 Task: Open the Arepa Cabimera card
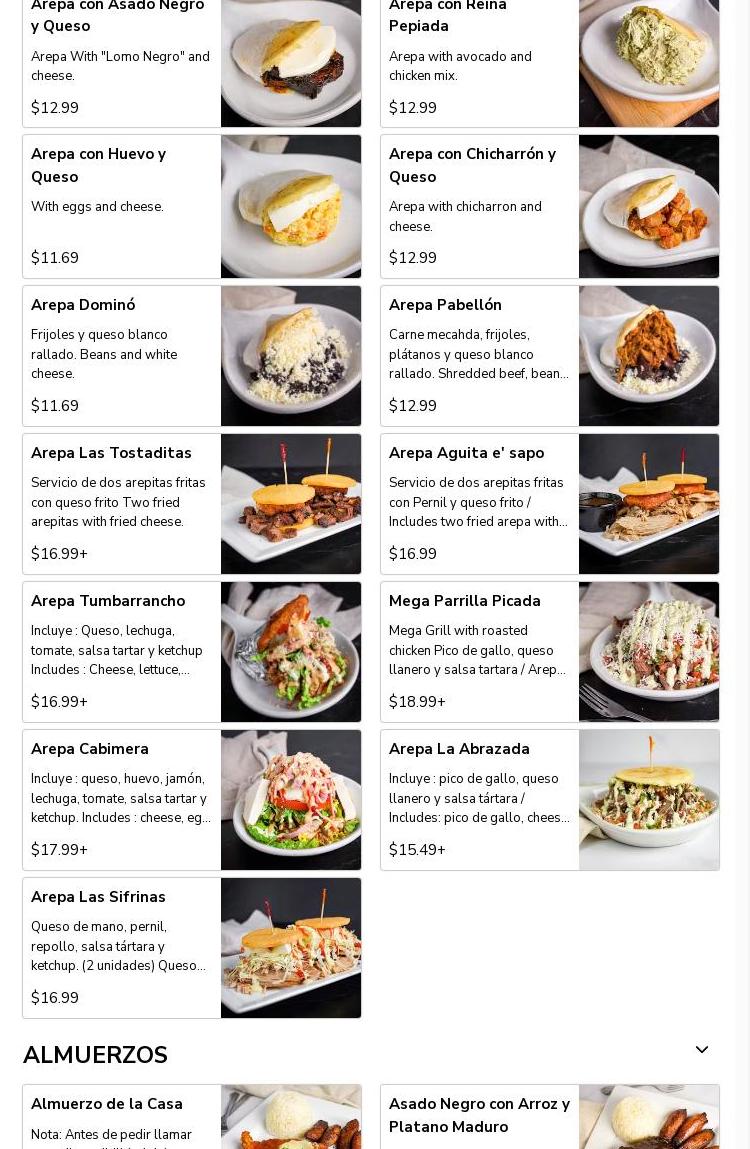tap(191, 800)
